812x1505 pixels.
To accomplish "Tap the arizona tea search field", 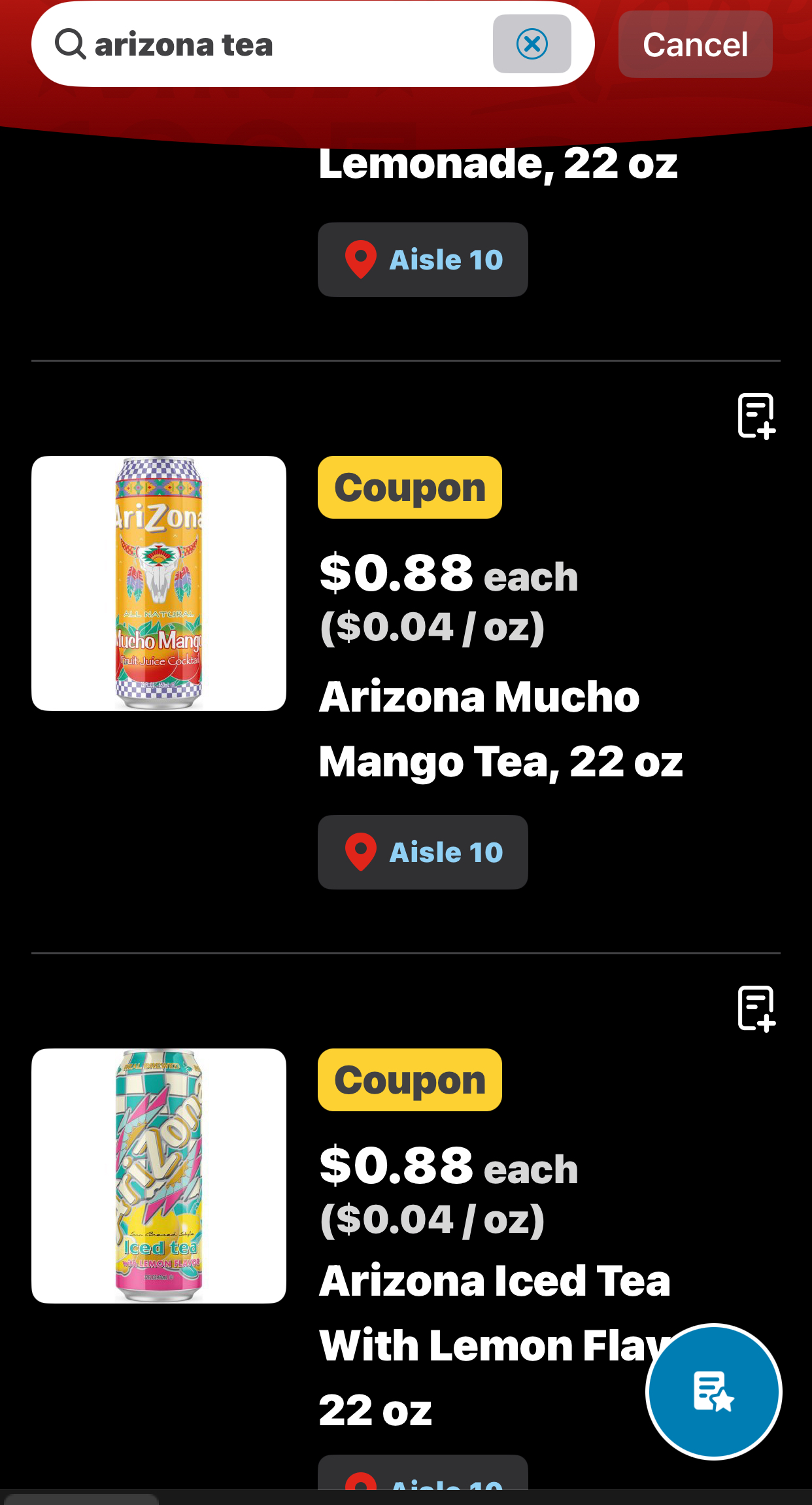I will click(x=275, y=44).
